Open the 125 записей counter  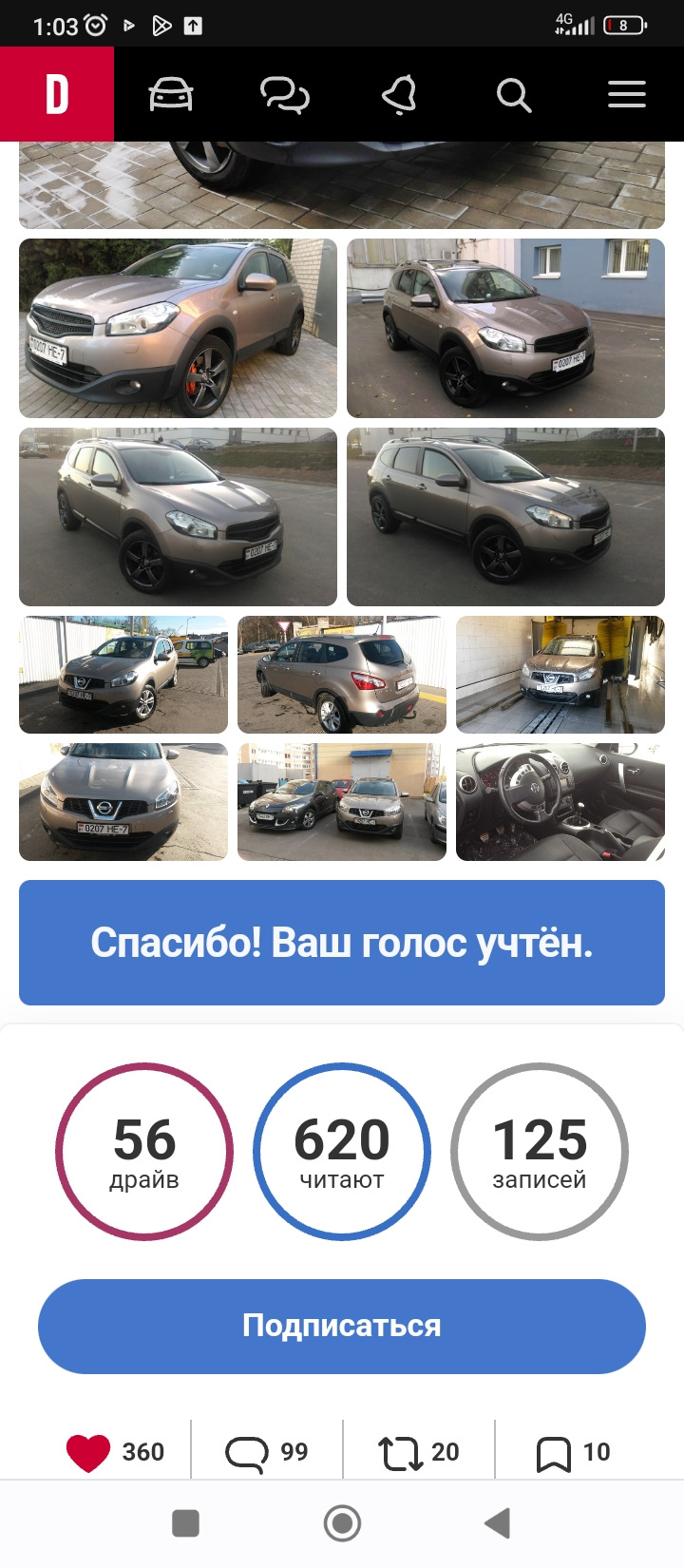point(540,1152)
